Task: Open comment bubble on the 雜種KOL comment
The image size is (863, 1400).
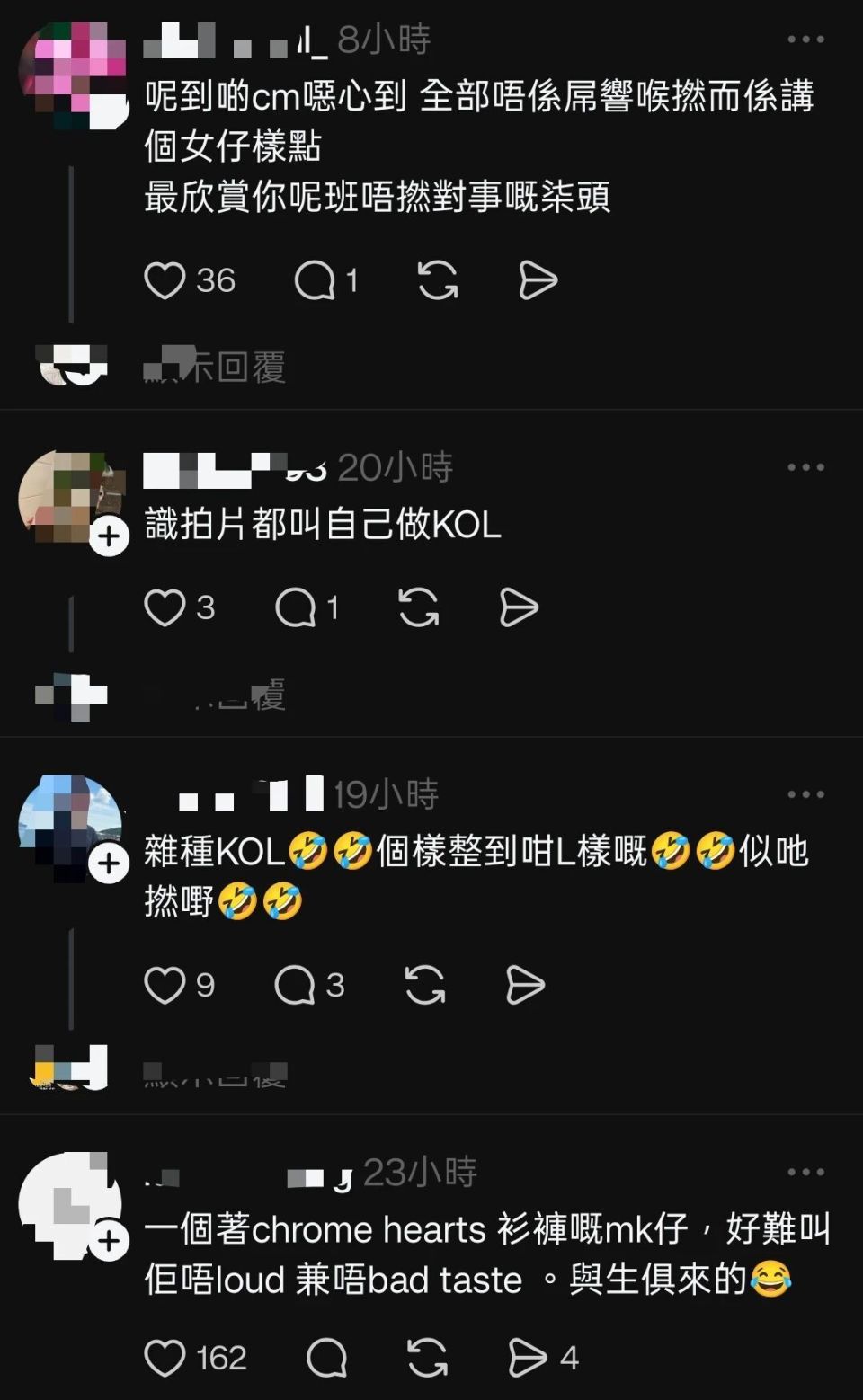Action: [298, 985]
